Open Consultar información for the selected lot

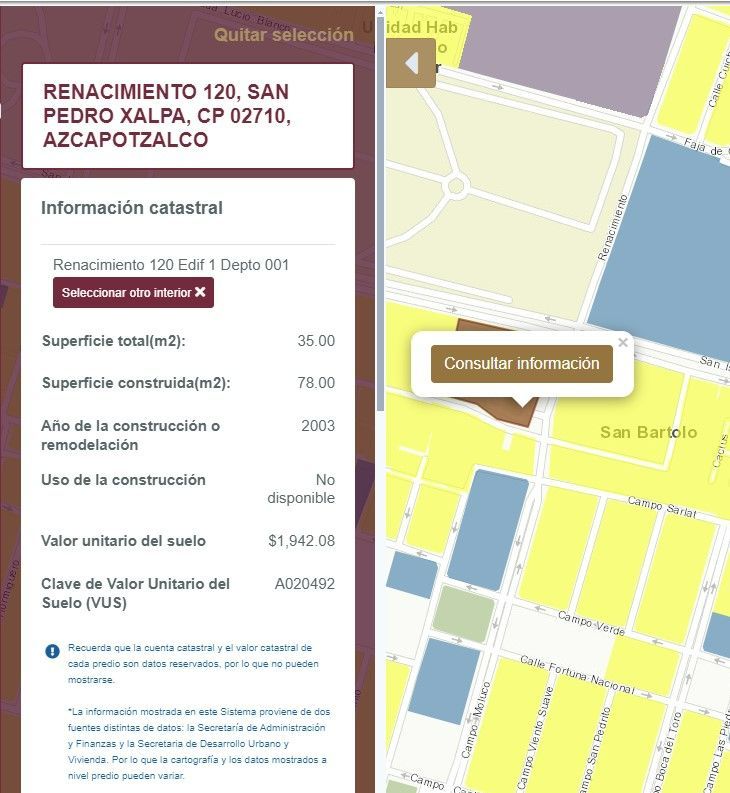point(521,363)
